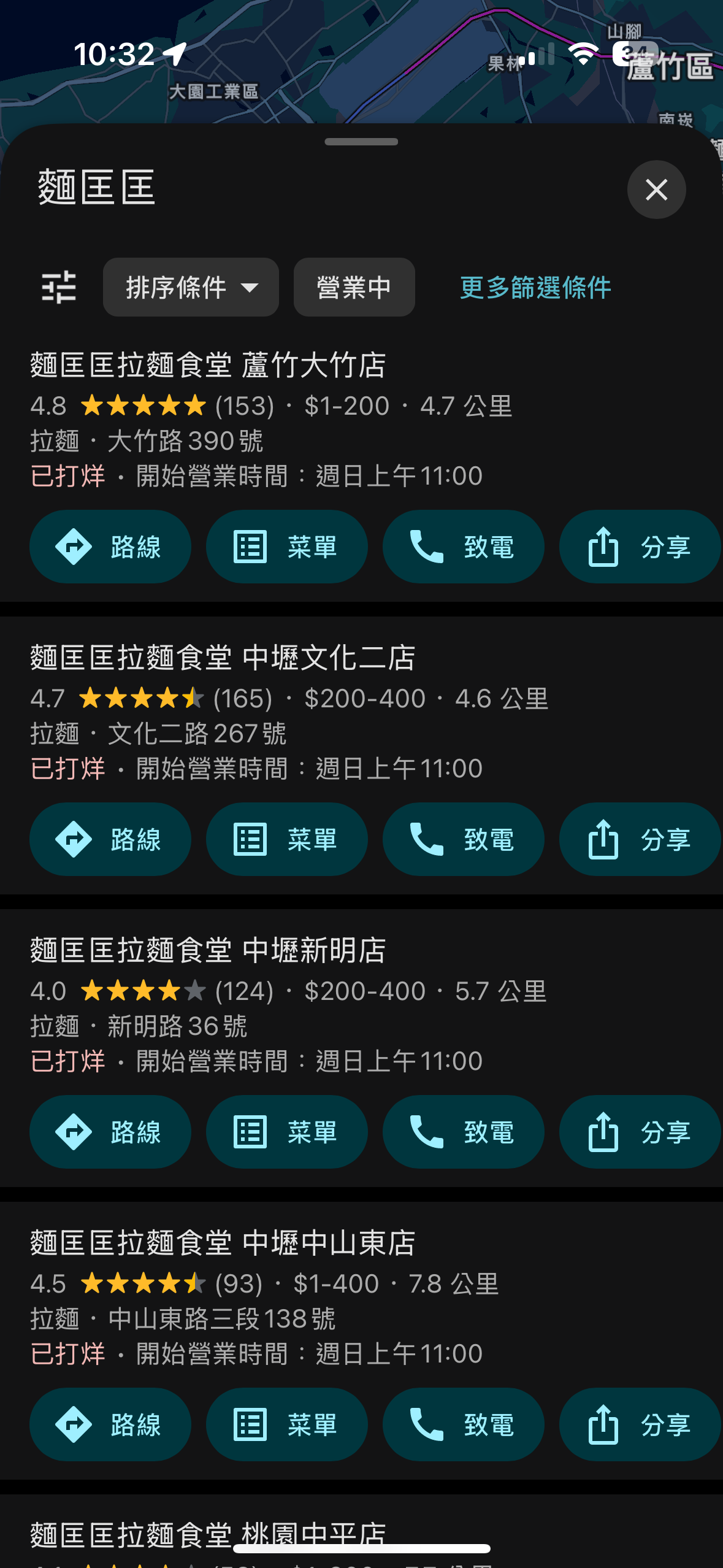The image size is (723, 1568).
Task: Call 中壢文化二店 via 致電
Action: tap(464, 839)
